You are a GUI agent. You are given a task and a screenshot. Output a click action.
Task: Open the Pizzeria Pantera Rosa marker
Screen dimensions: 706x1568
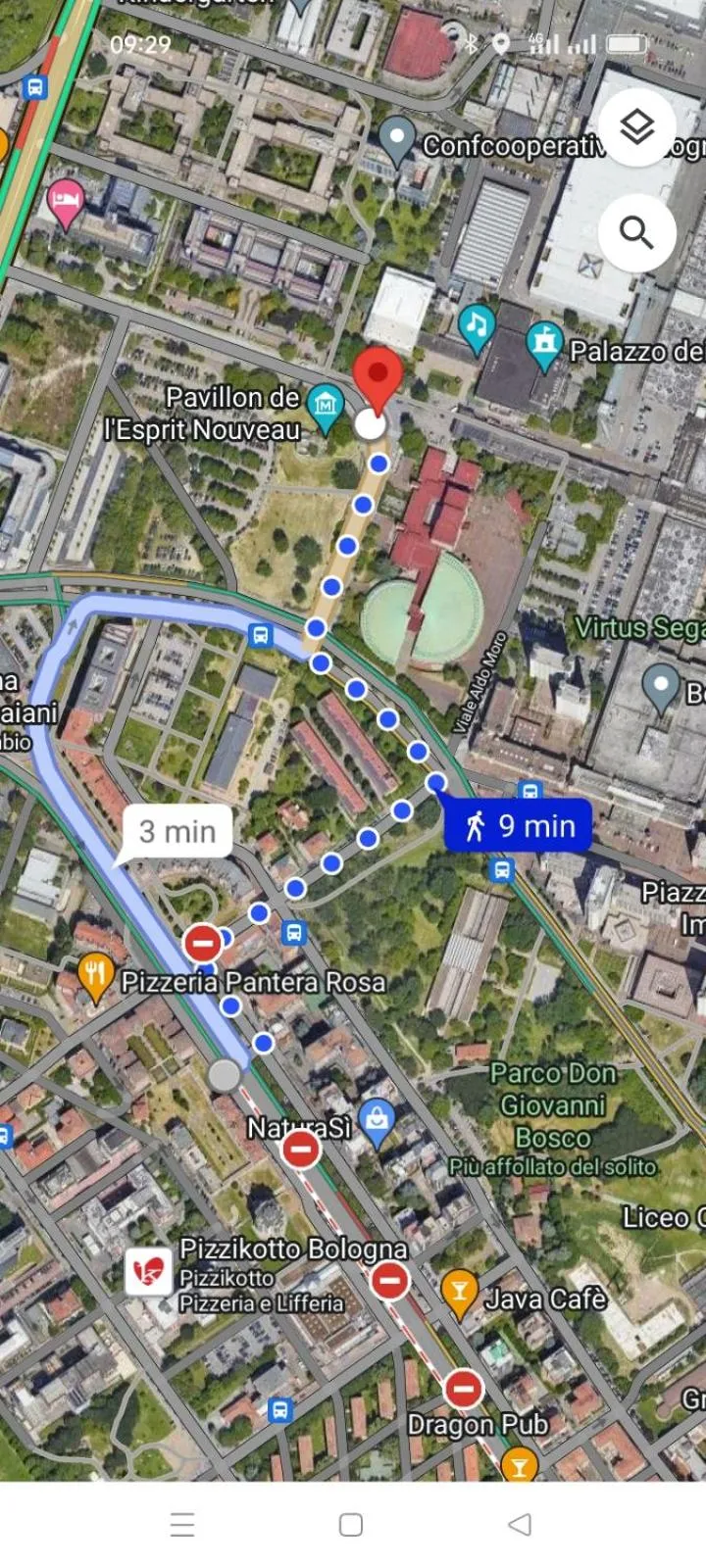click(x=94, y=975)
